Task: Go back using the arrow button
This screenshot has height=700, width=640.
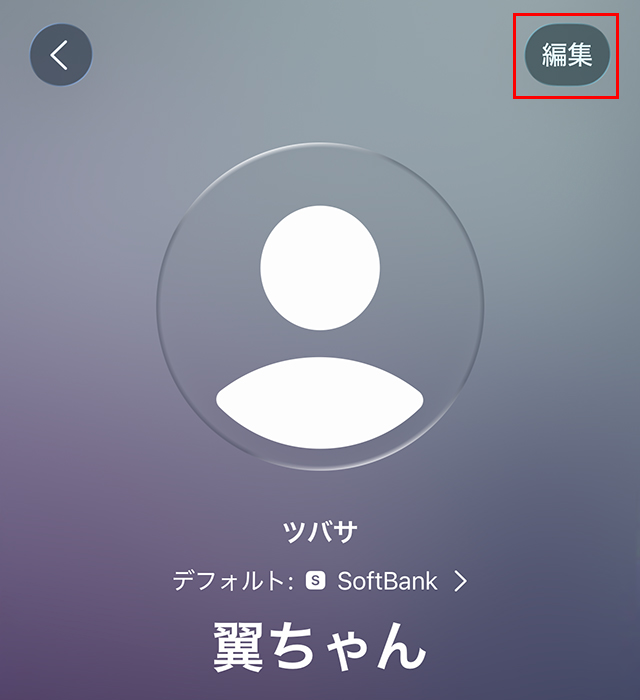Action: (60, 55)
